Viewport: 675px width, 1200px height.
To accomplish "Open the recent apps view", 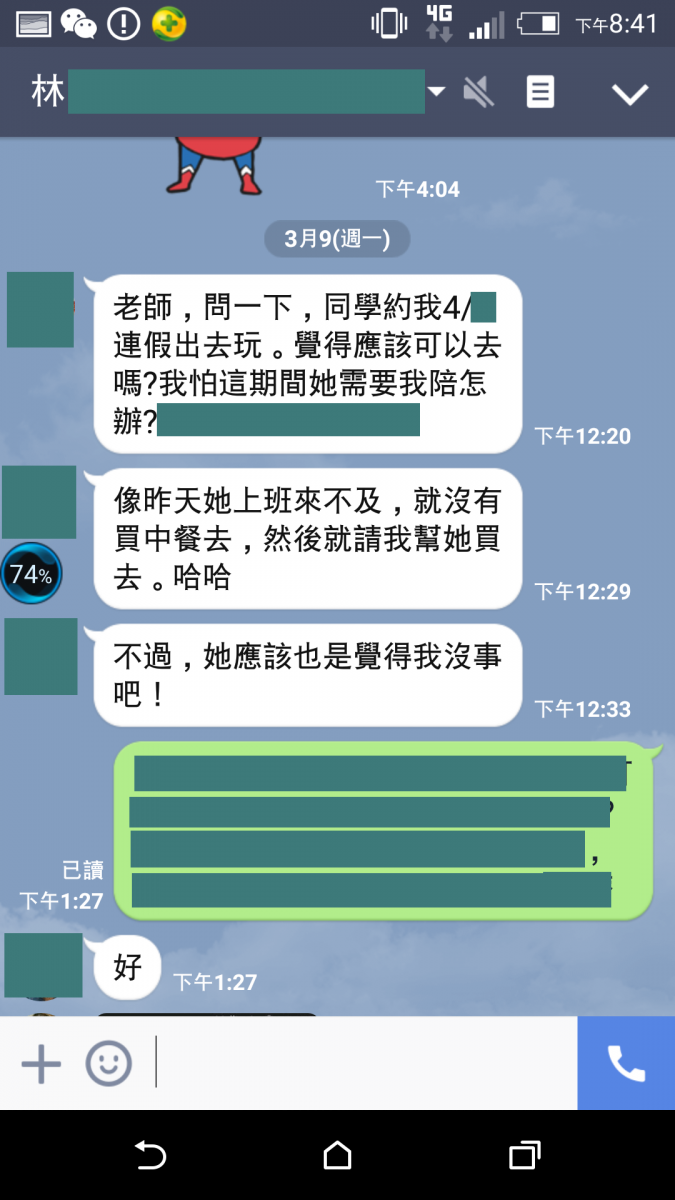I will pyautogui.click(x=524, y=1156).
